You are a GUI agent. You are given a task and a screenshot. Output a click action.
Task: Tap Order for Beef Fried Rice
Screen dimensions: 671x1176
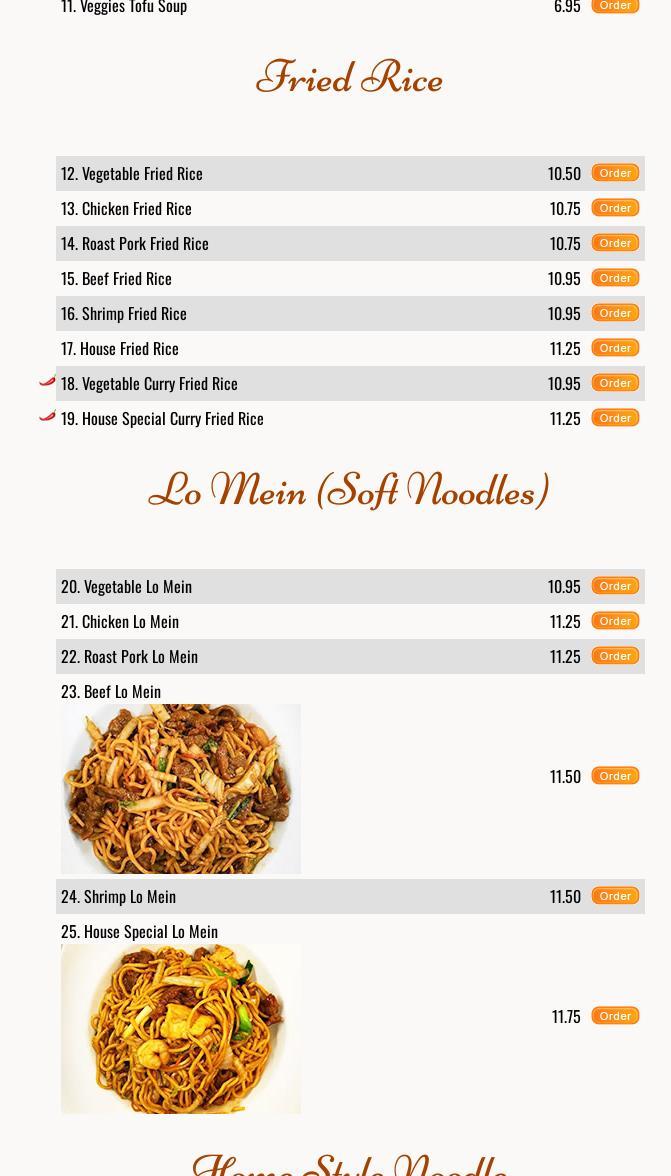[x=615, y=278]
